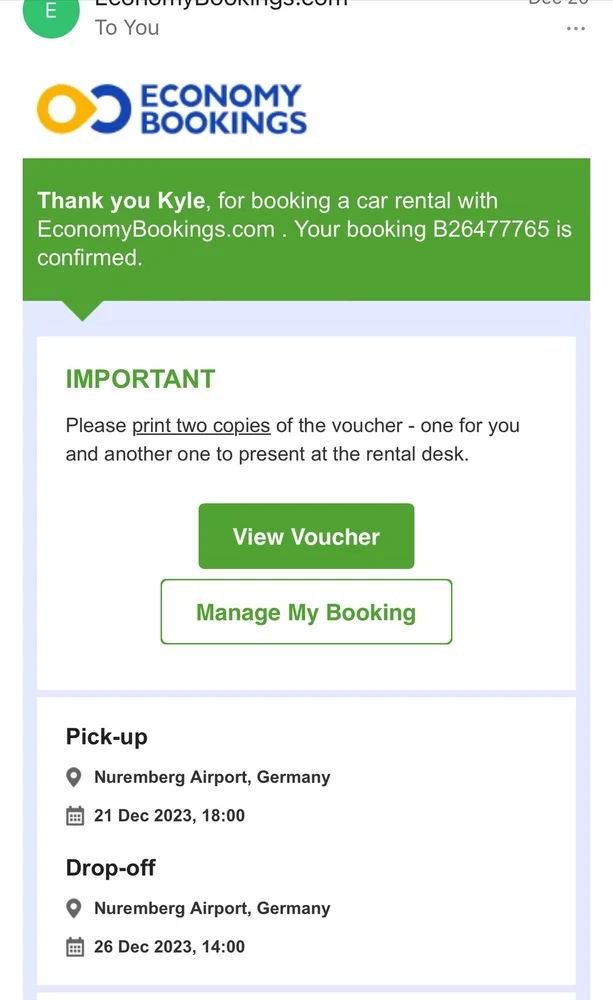Viewport: 613px width, 1000px height.
Task: Tap the sender avatar E
Action: tap(50, 14)
